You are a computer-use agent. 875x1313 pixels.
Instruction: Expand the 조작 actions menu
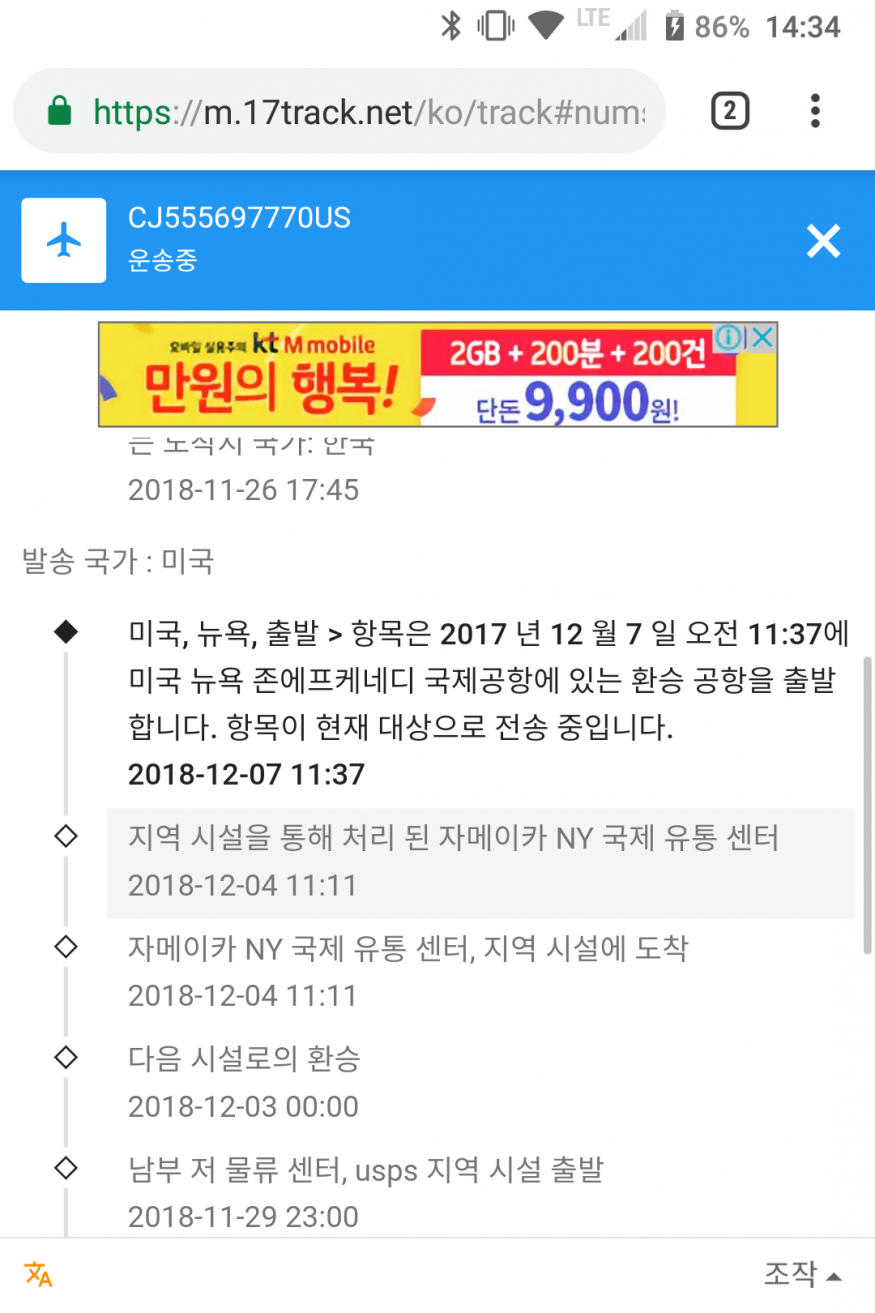802,1274
